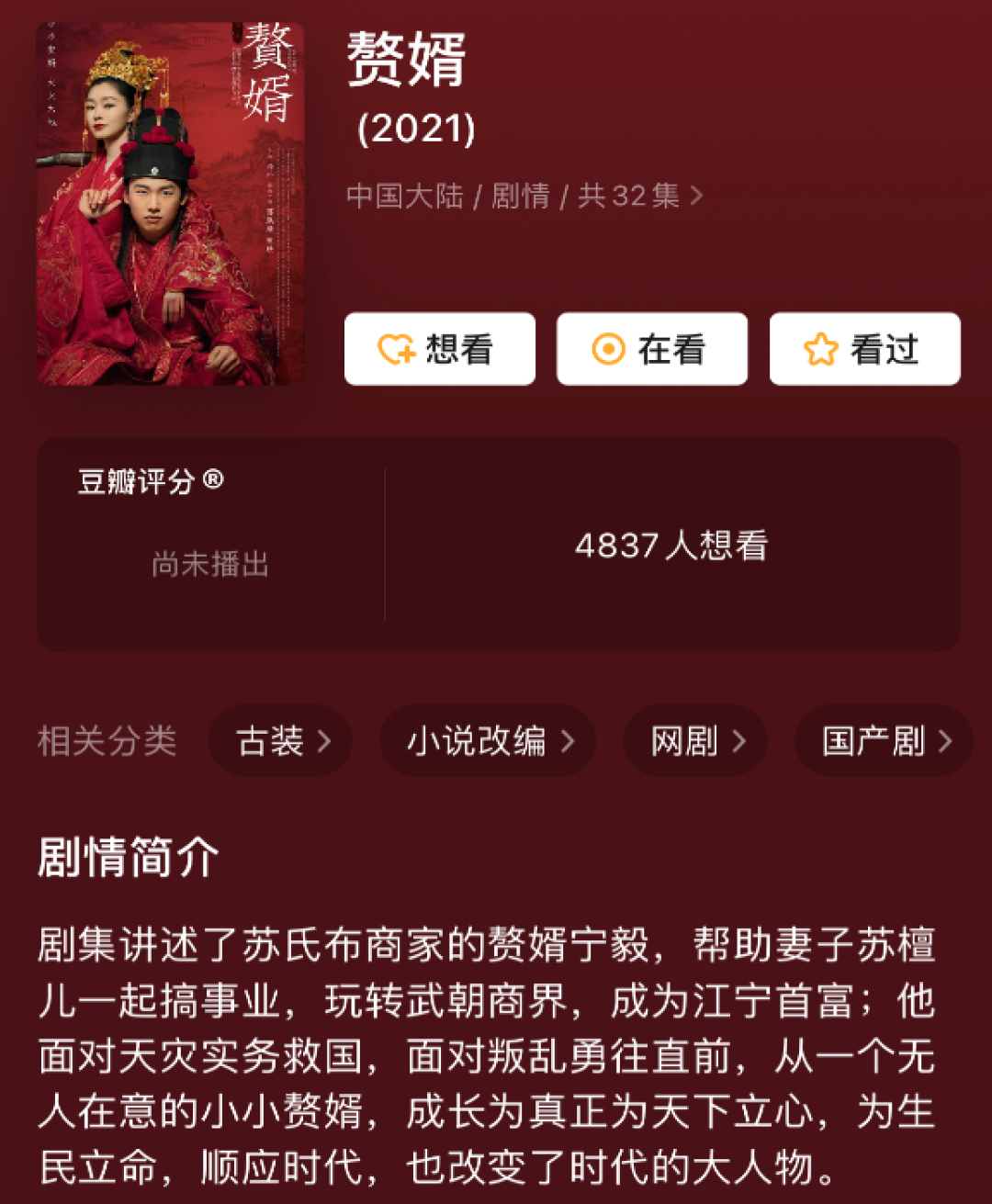Viewport: 992px width, 1204px height.
Task: Toggle watching status with 在看
Action: click(652, 349)
